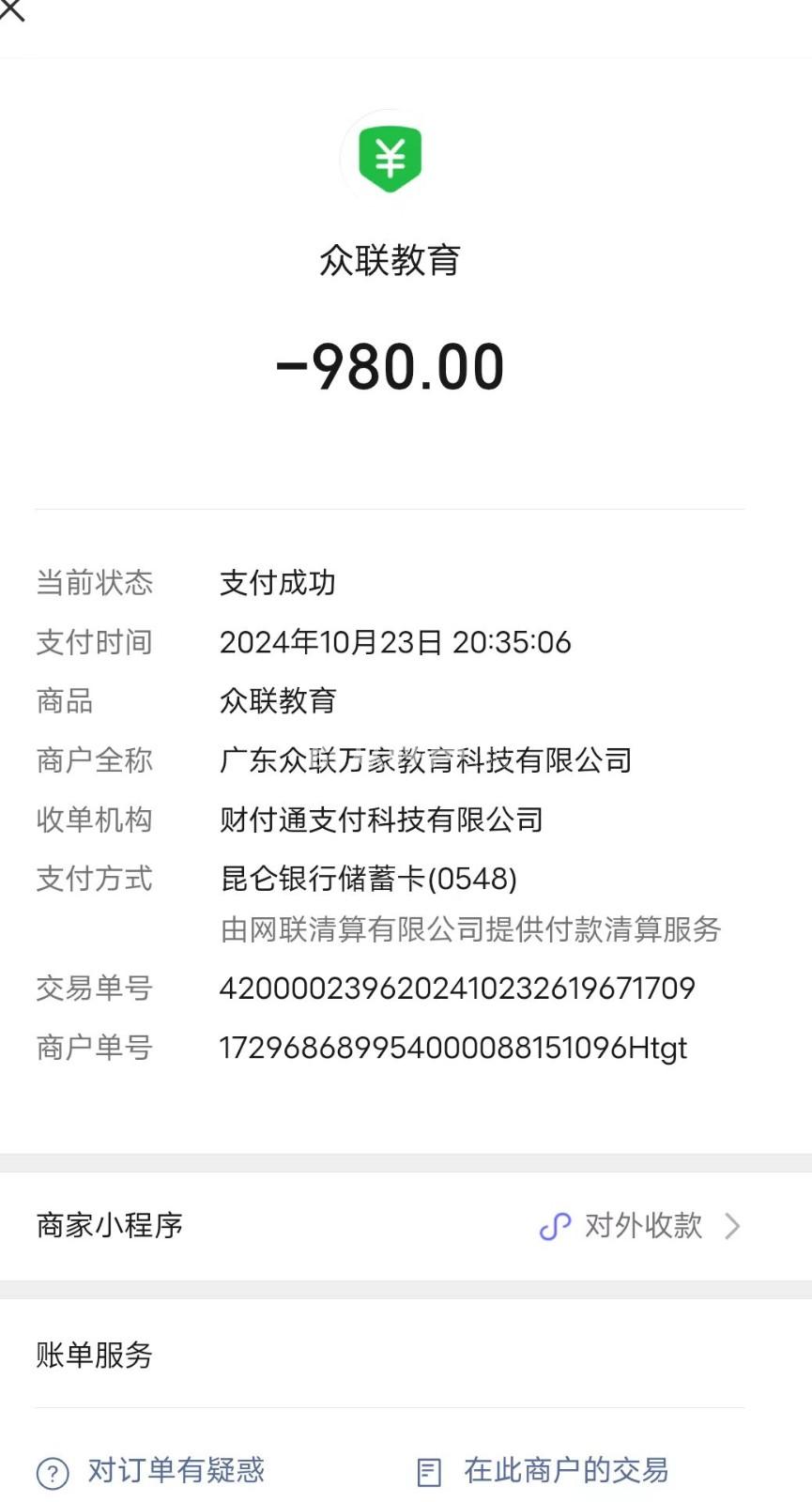Image resolution: width=812 pixels, height=1502 pixels.
Task: View 在此商户的交易 history
Action: point(565,1470)
